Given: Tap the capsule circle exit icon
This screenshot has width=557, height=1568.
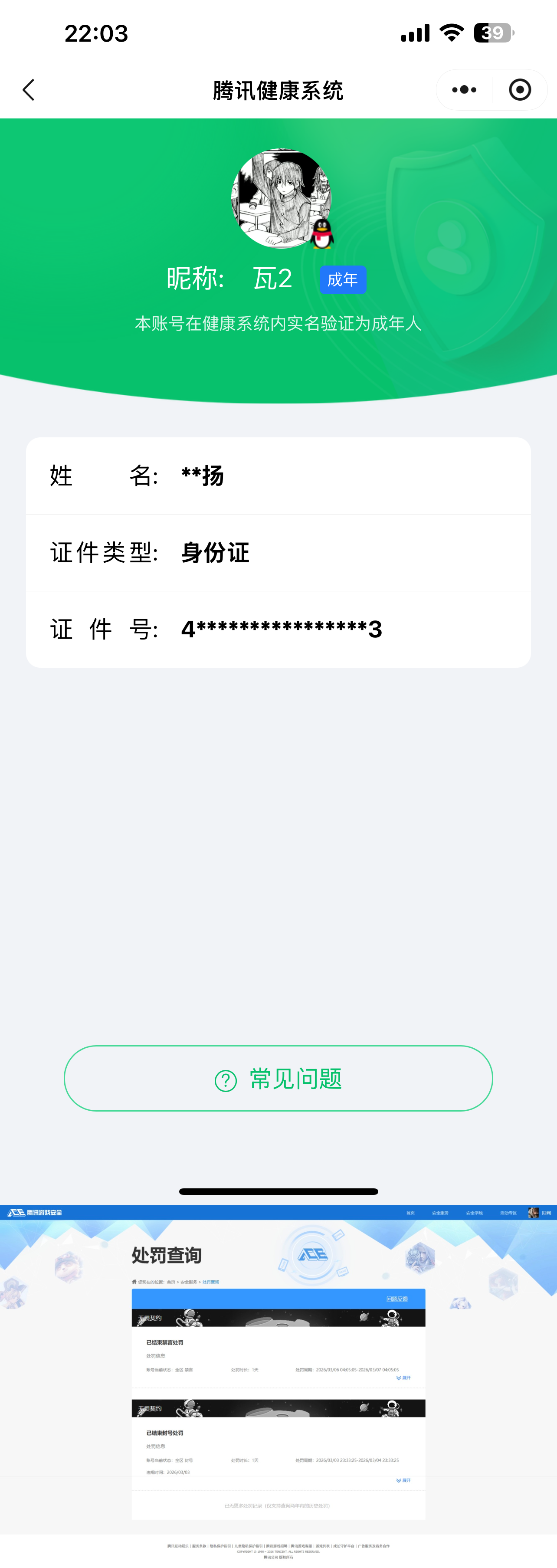Looking at the screenshot, I should (x=519, y=89).
